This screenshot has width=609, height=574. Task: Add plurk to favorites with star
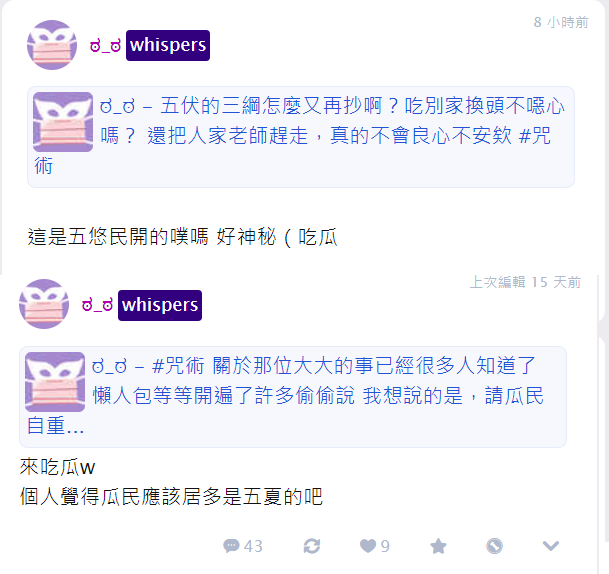[x=438, y=546]
